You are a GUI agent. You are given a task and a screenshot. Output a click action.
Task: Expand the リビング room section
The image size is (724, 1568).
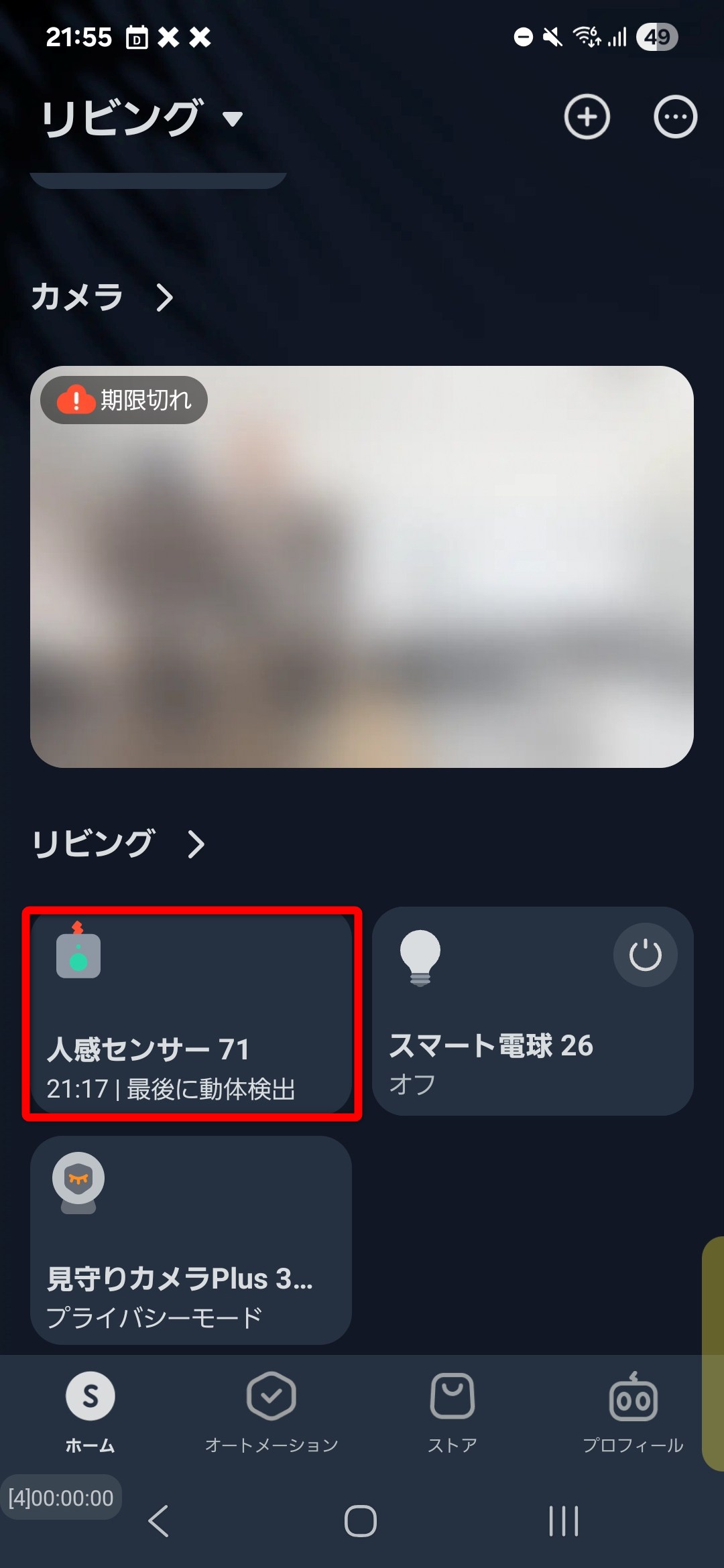(119, 844)
